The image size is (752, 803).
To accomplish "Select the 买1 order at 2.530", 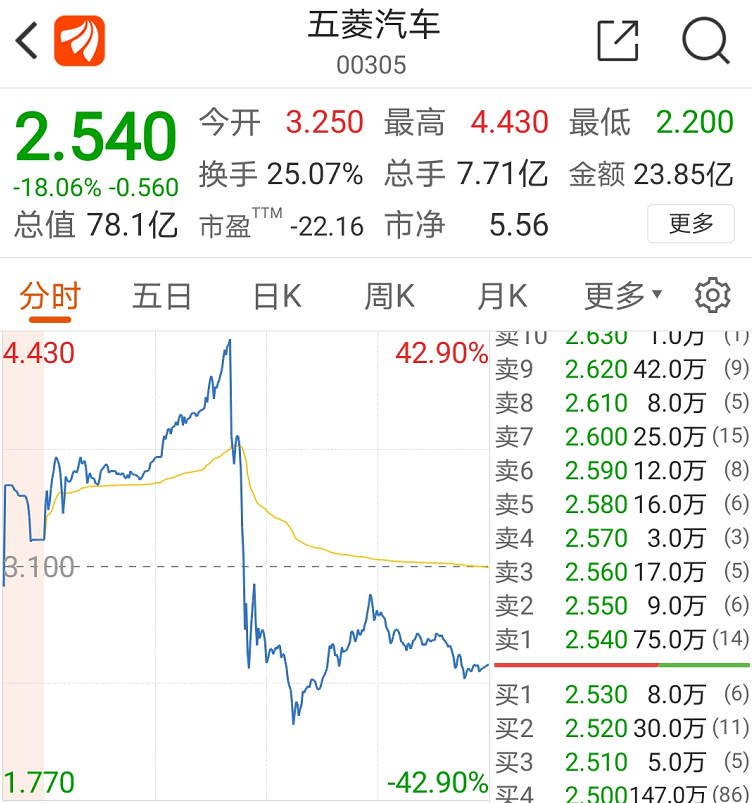I will [x=621, y=694].
